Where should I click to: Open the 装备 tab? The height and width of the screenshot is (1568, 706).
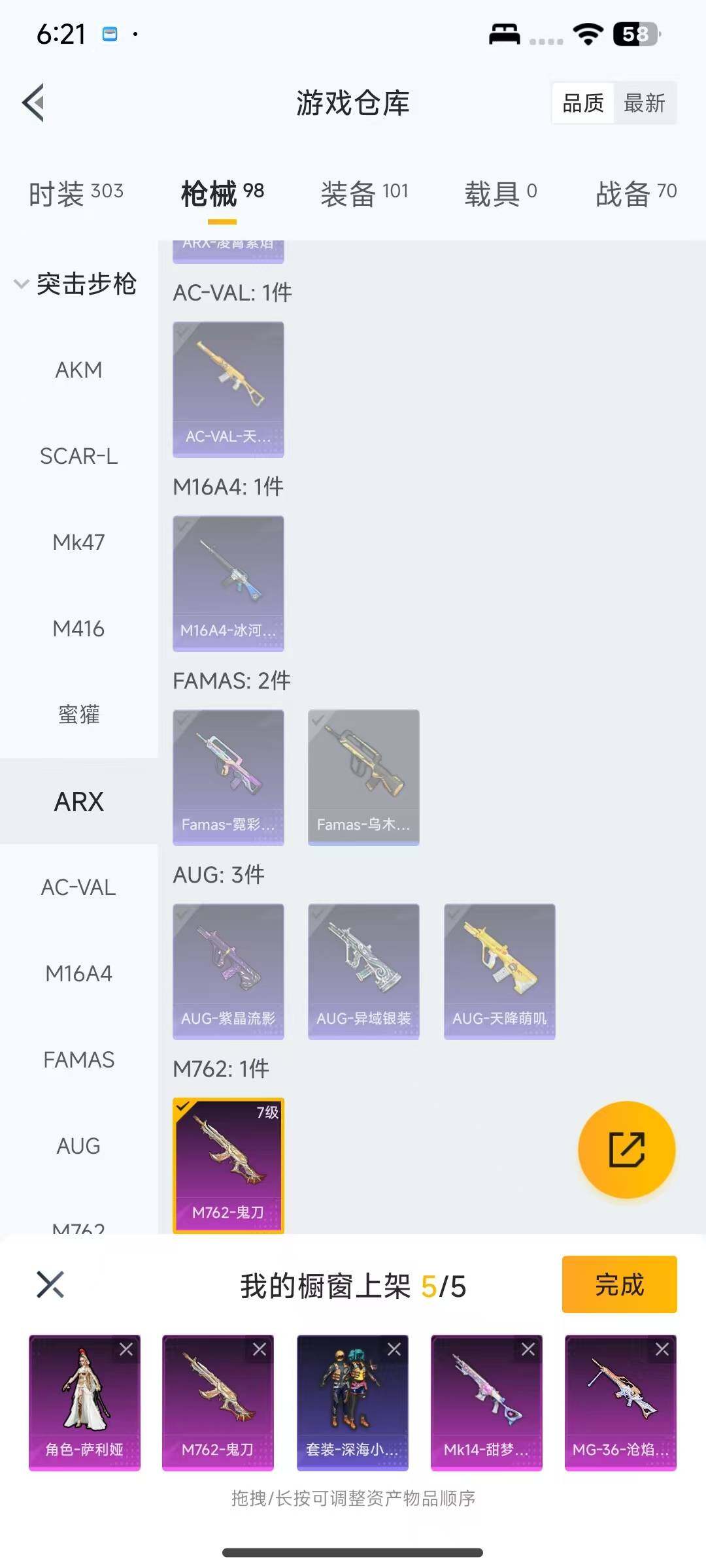[364, 193]
